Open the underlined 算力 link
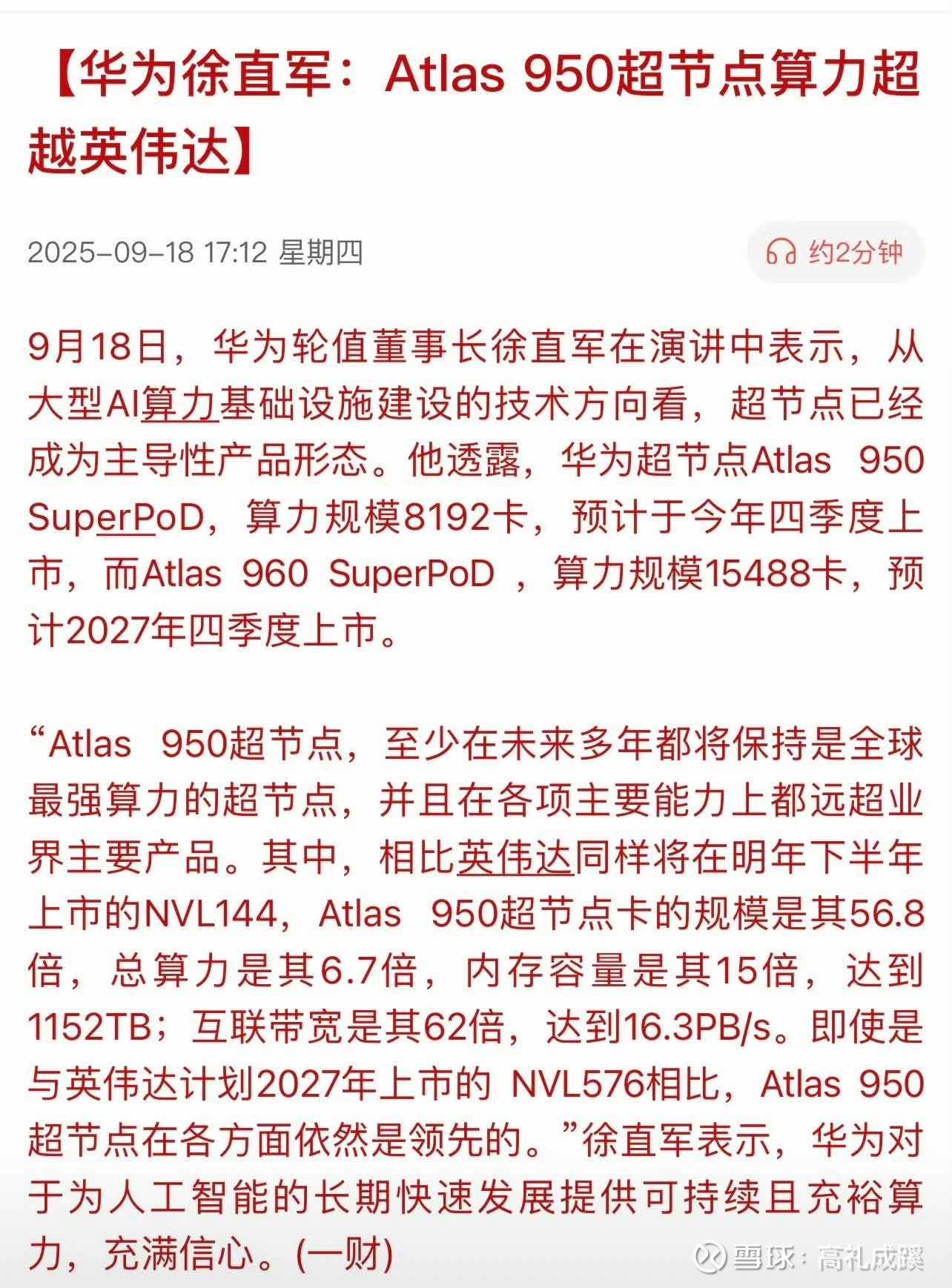Image resolution: width=952 pixels, height=1288 pixels. [179, 405]
